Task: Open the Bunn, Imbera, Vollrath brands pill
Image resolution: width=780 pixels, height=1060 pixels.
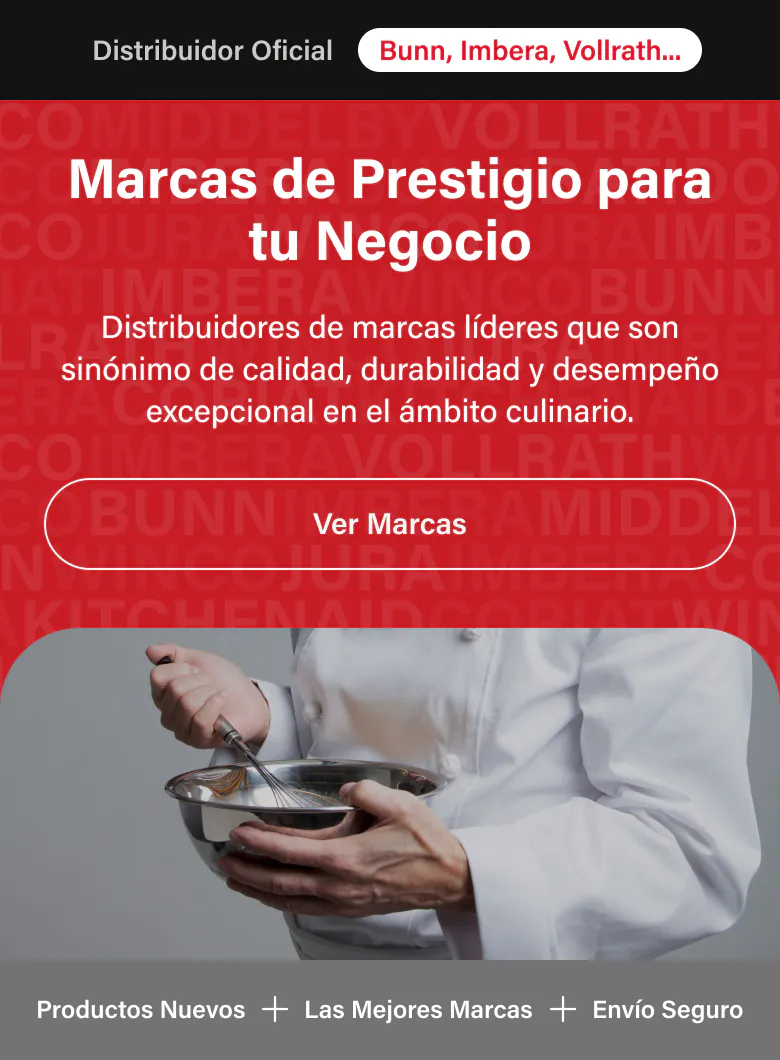Action: point(529,51)
